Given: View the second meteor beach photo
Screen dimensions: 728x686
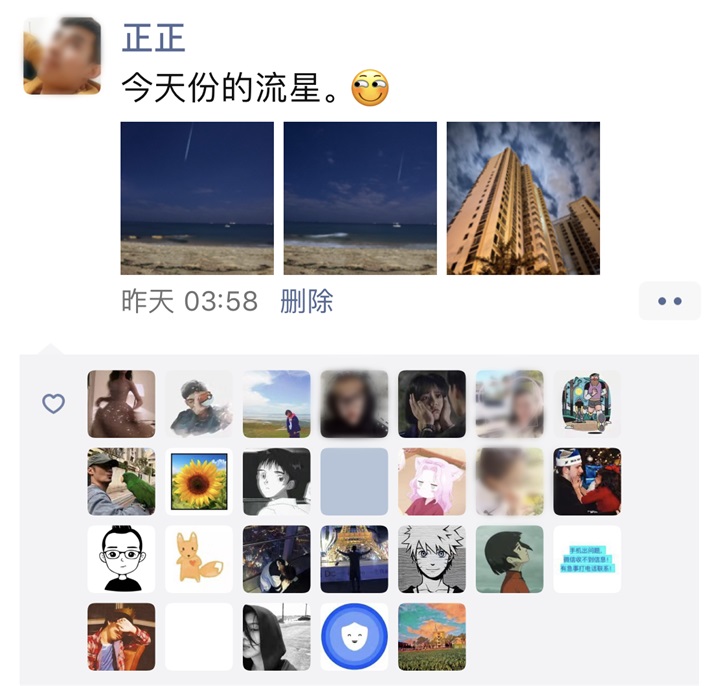Looking at the screenshot, I should click(360, 198).
